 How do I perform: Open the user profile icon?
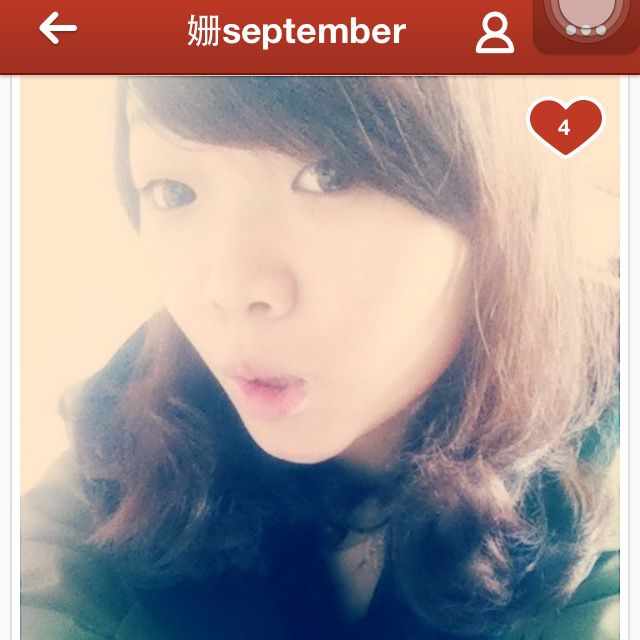(494, 33)
